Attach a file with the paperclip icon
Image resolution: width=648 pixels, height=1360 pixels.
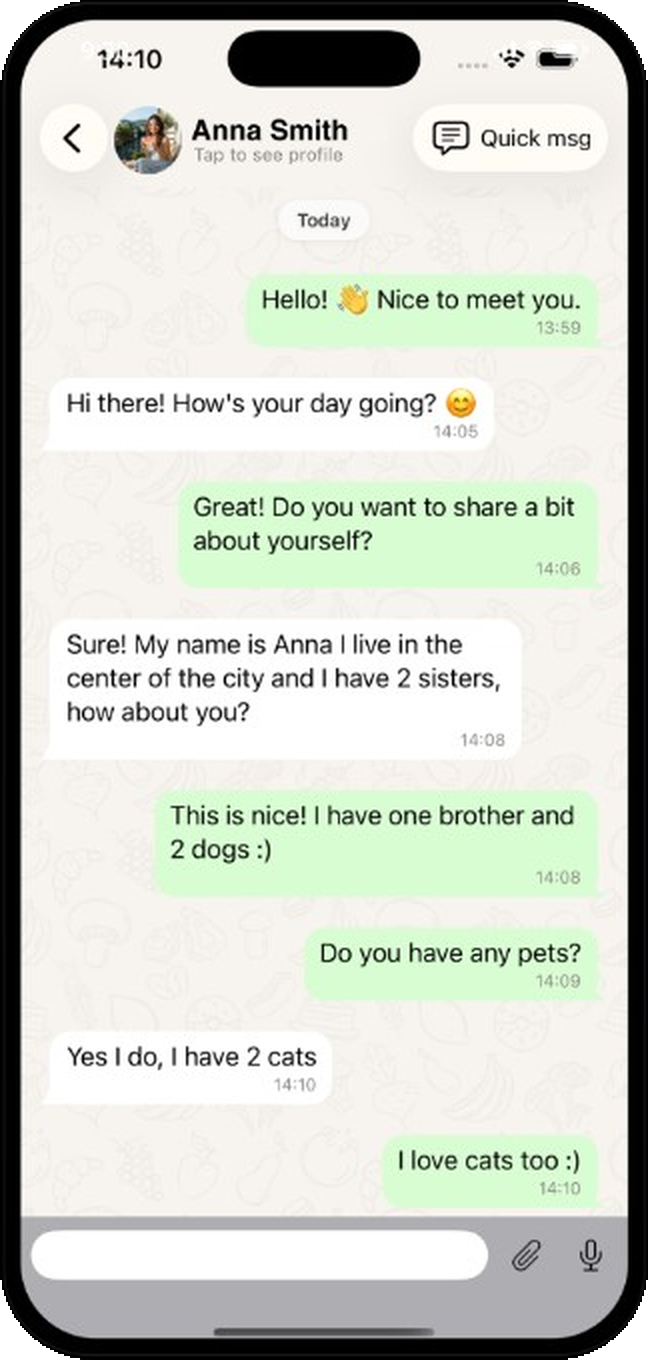click(x=526, y=1255)
